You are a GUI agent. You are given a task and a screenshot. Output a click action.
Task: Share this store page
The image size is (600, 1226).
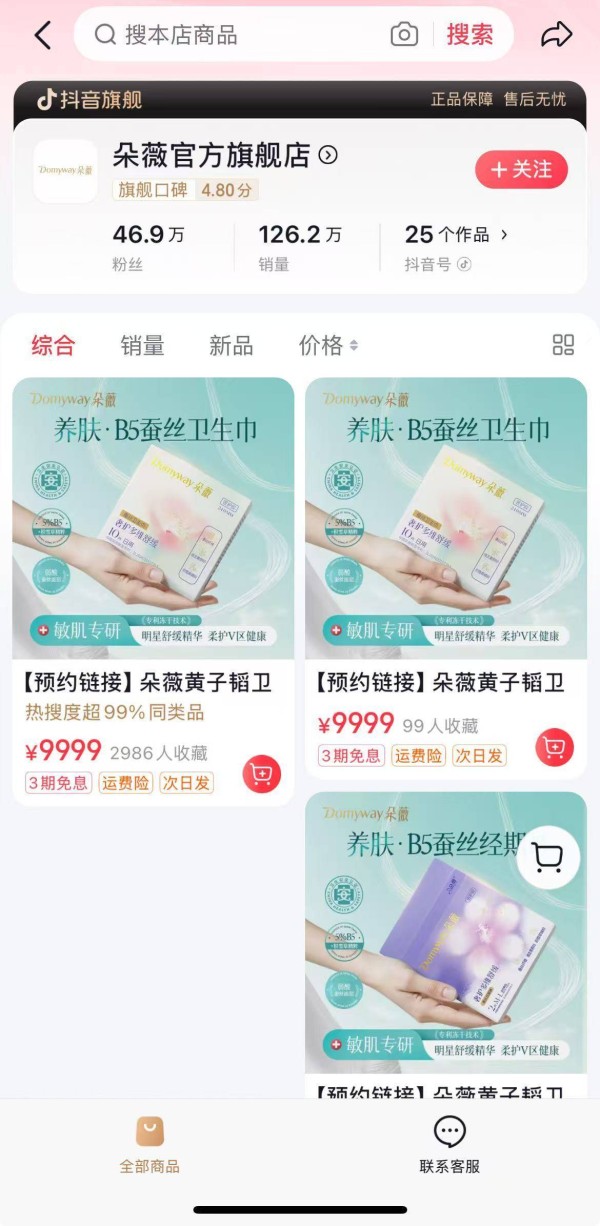[x=556, y=36]
